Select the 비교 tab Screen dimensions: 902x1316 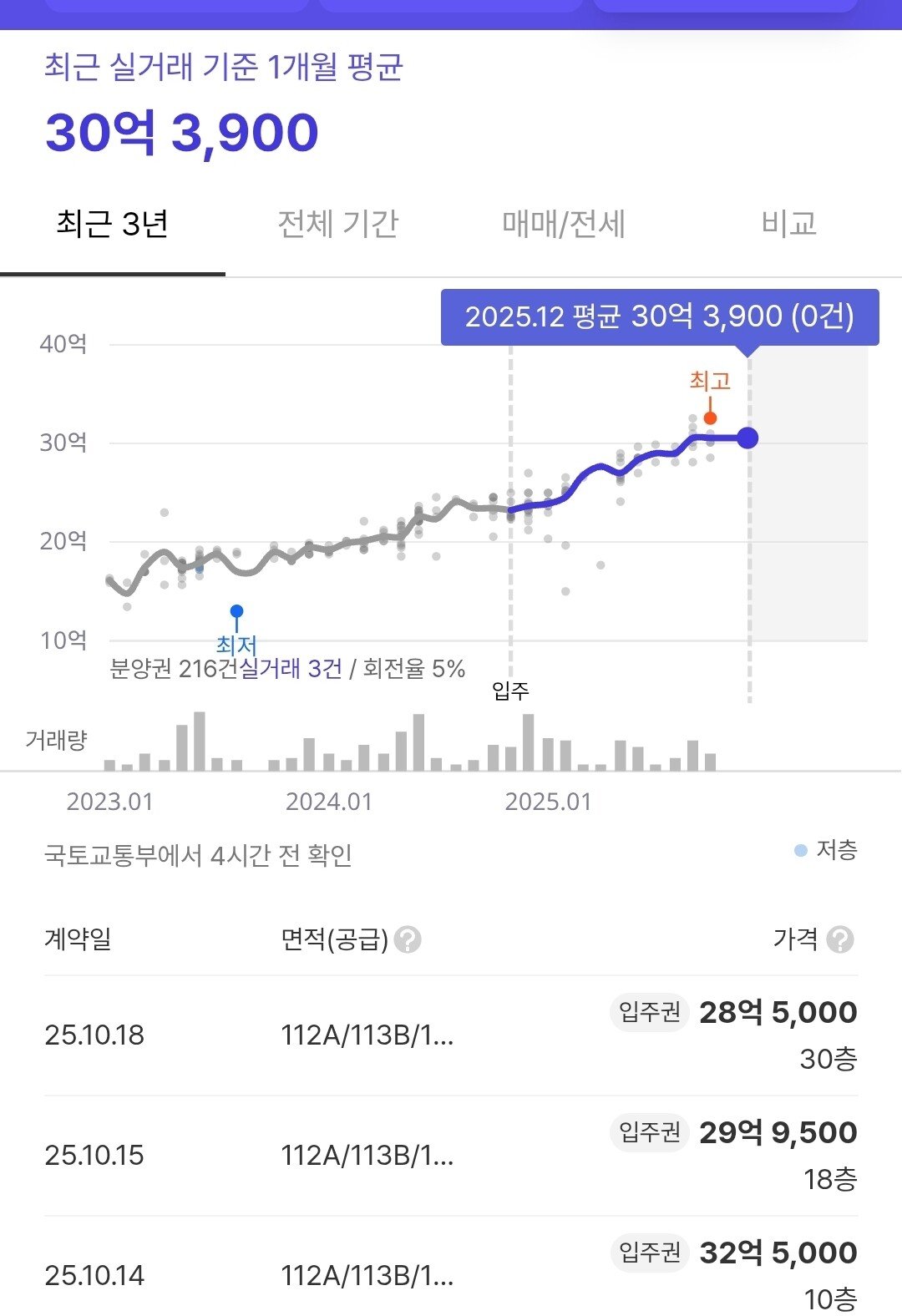(788, 223)
